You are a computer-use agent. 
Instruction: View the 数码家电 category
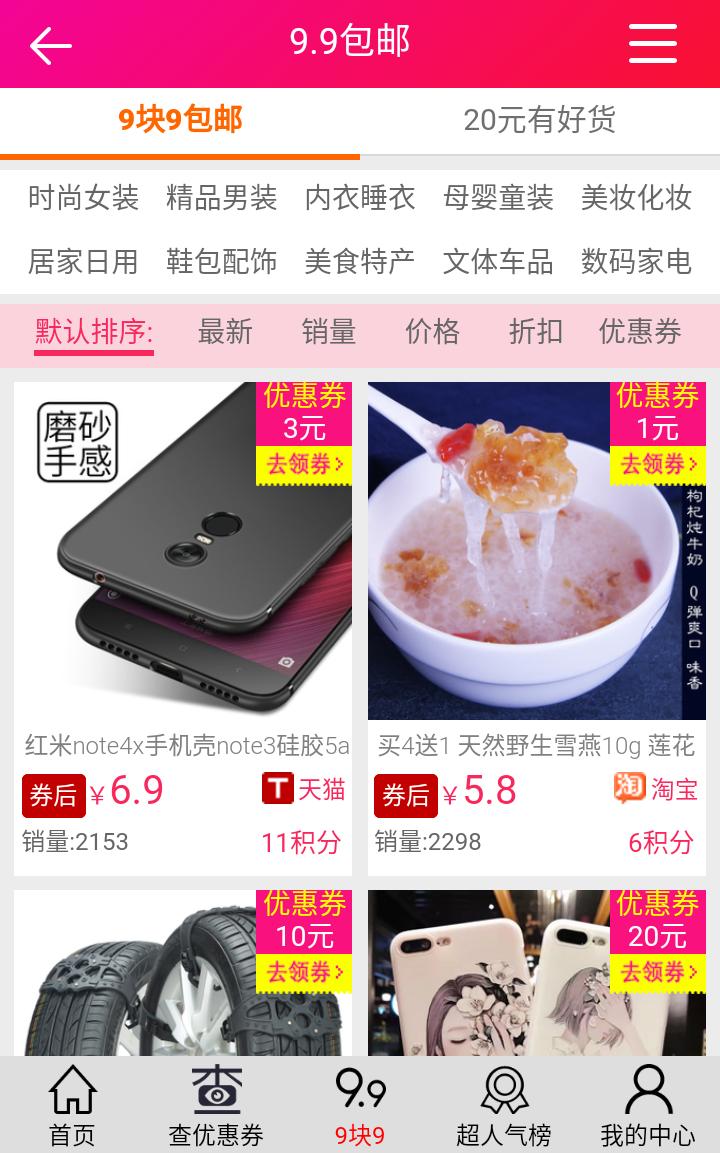tap(636, 262)
